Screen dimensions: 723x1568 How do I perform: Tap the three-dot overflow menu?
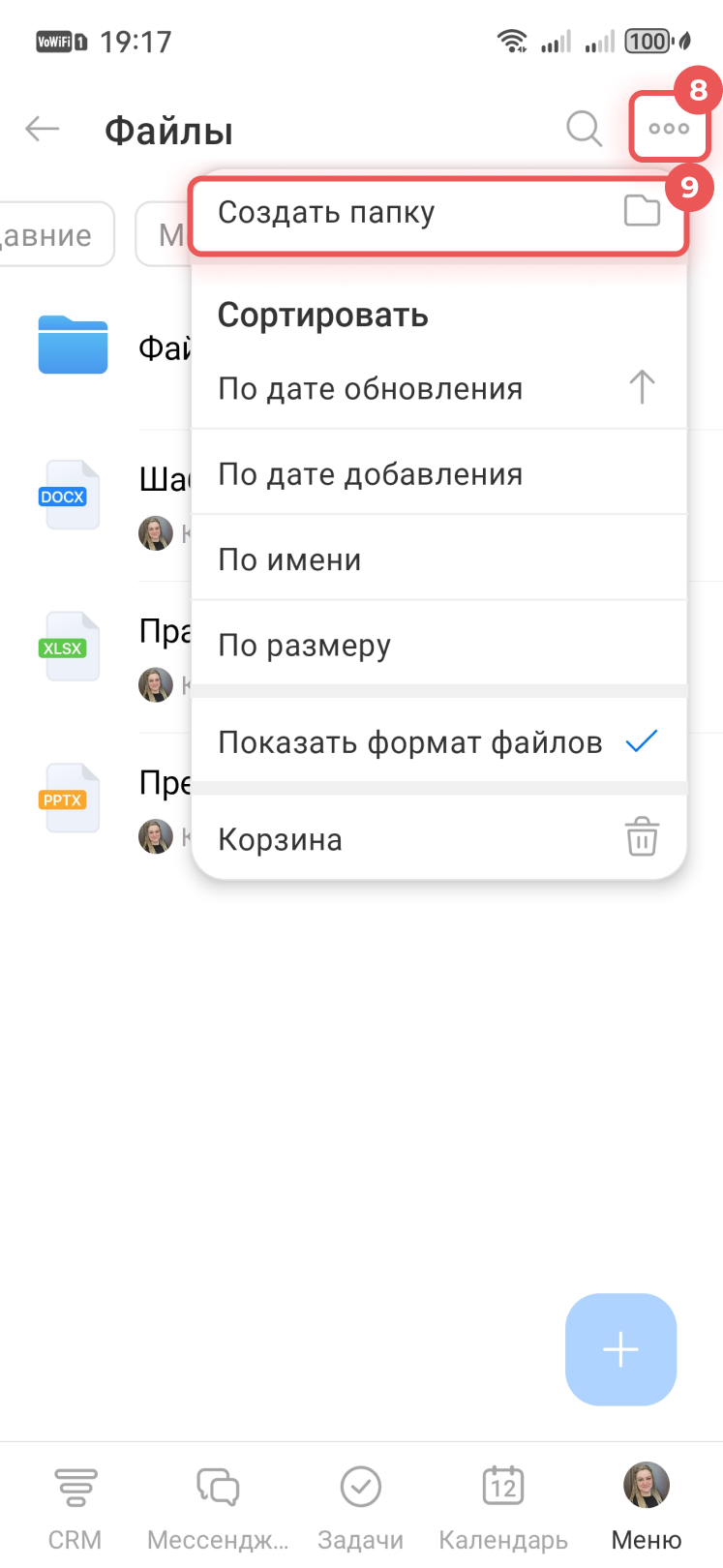point(669,128)
